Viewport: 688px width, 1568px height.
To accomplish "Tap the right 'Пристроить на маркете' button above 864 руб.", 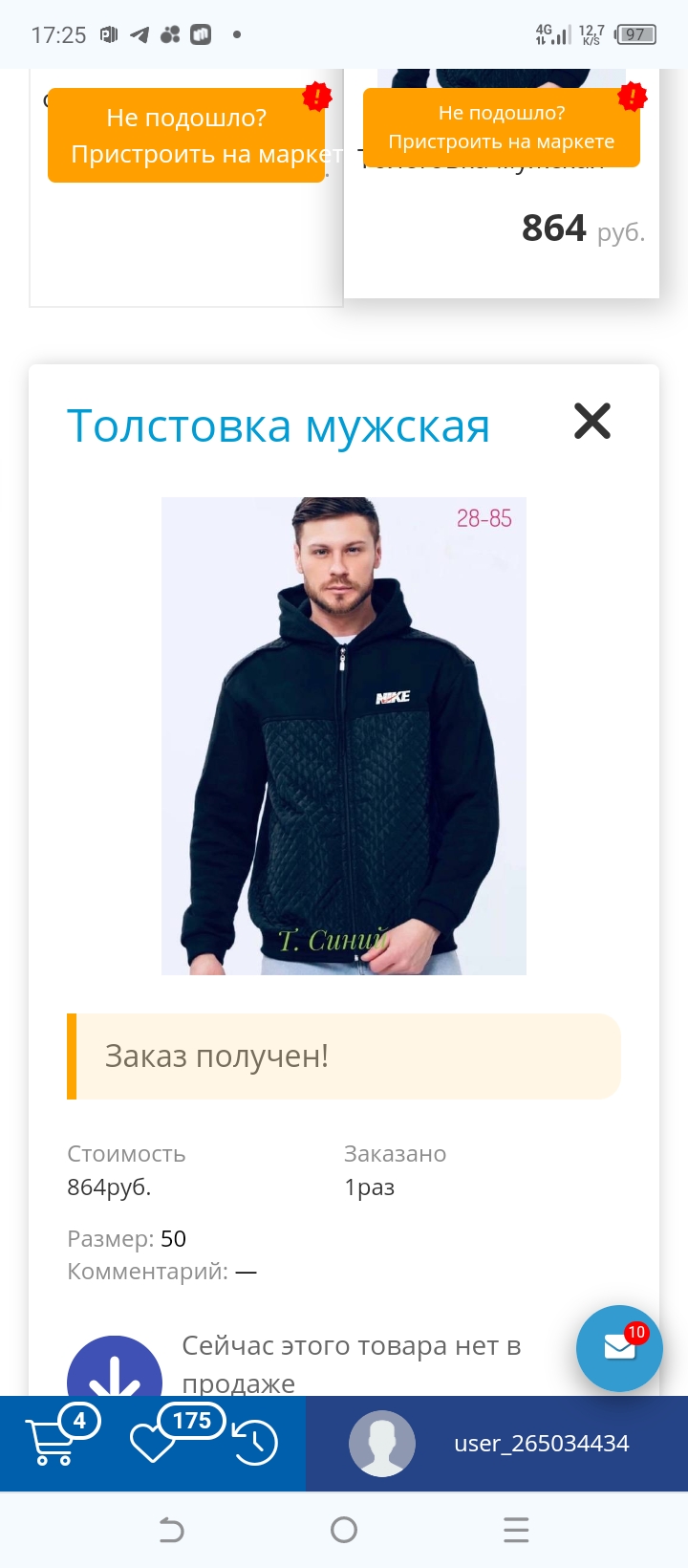I will (x=501, y=127).
